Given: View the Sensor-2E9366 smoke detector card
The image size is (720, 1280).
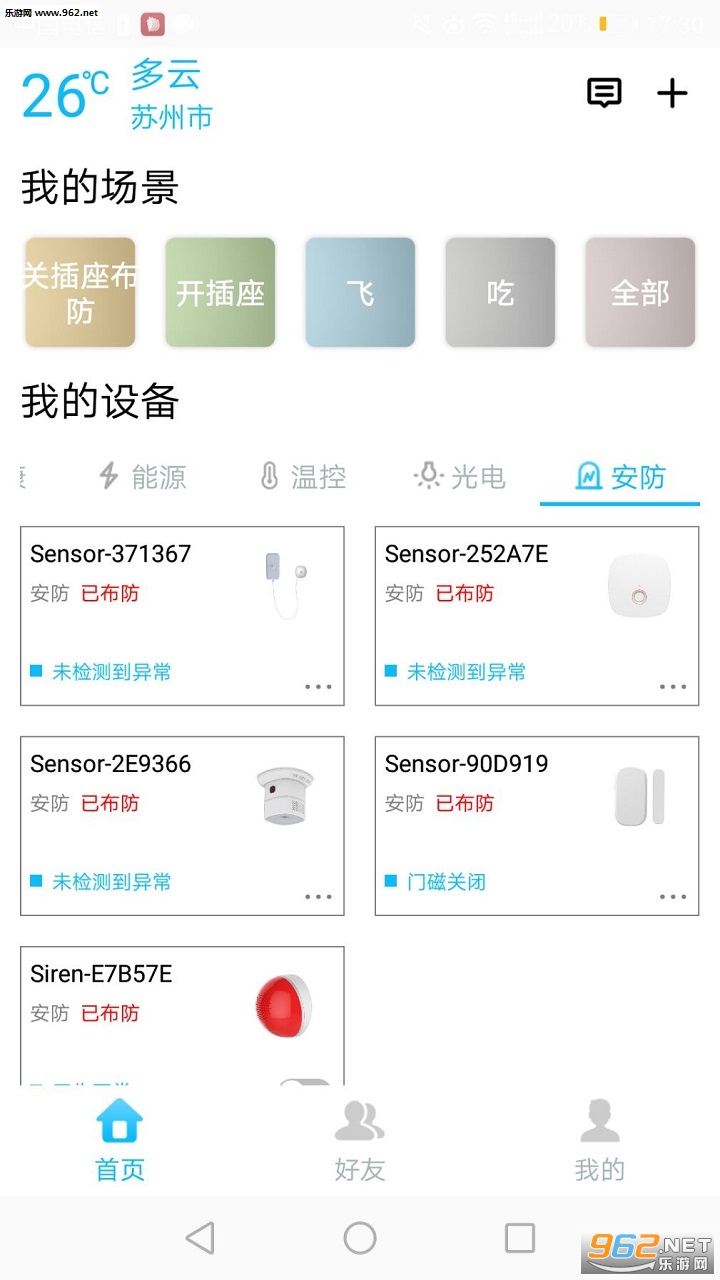Looking at the screenshot, I should pyautogui.click(x=182, y=825).
